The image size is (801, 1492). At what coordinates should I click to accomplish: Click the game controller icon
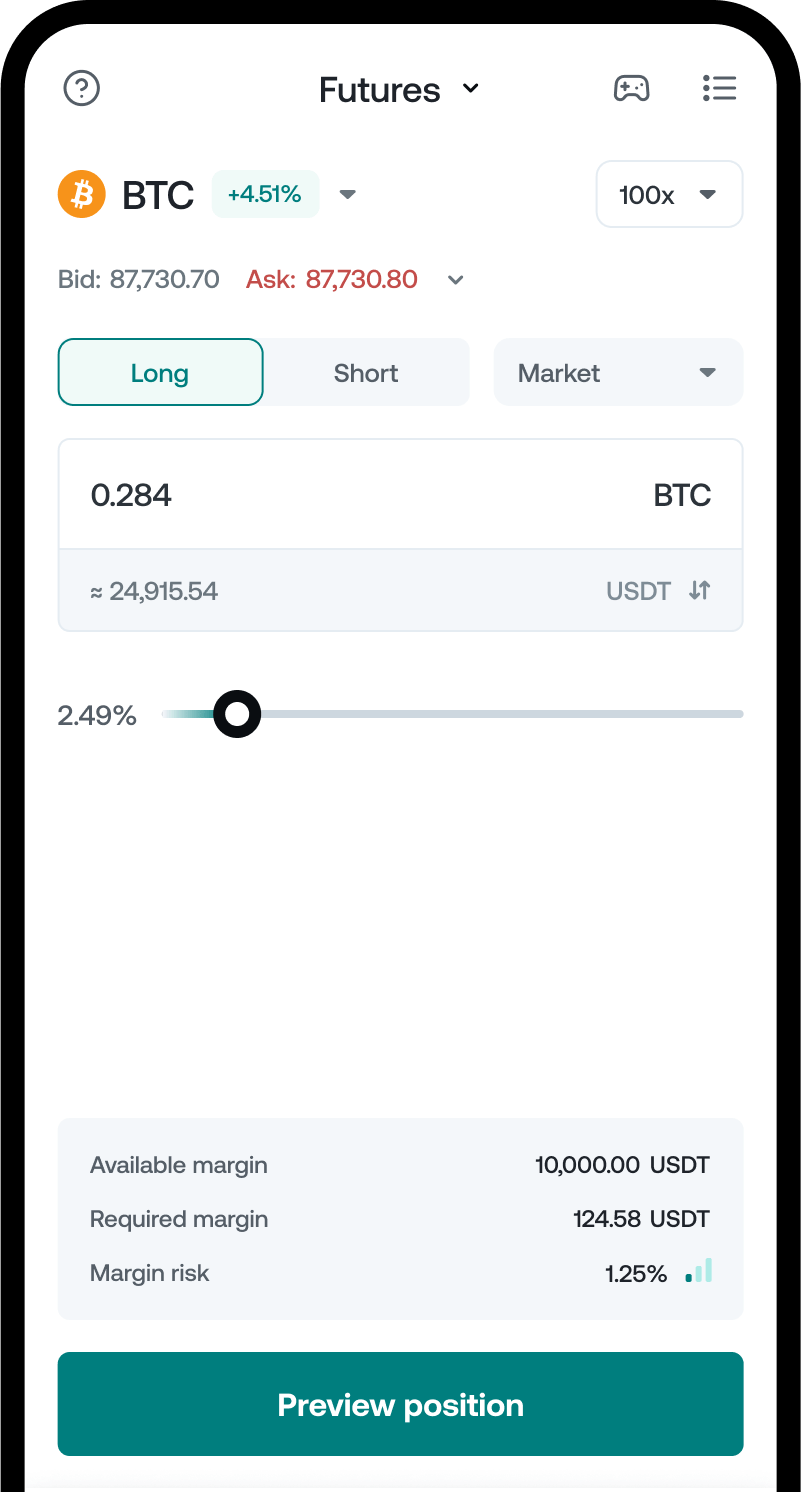pyautogui.click(x=631, y=88)
